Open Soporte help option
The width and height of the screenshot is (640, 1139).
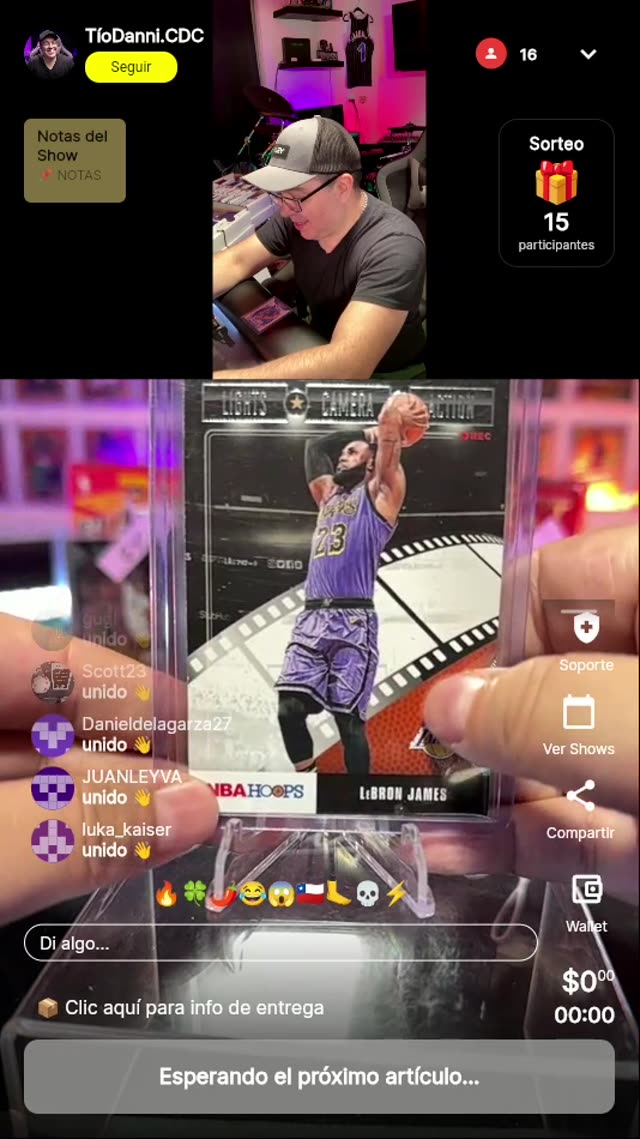(x=586, y=640)
